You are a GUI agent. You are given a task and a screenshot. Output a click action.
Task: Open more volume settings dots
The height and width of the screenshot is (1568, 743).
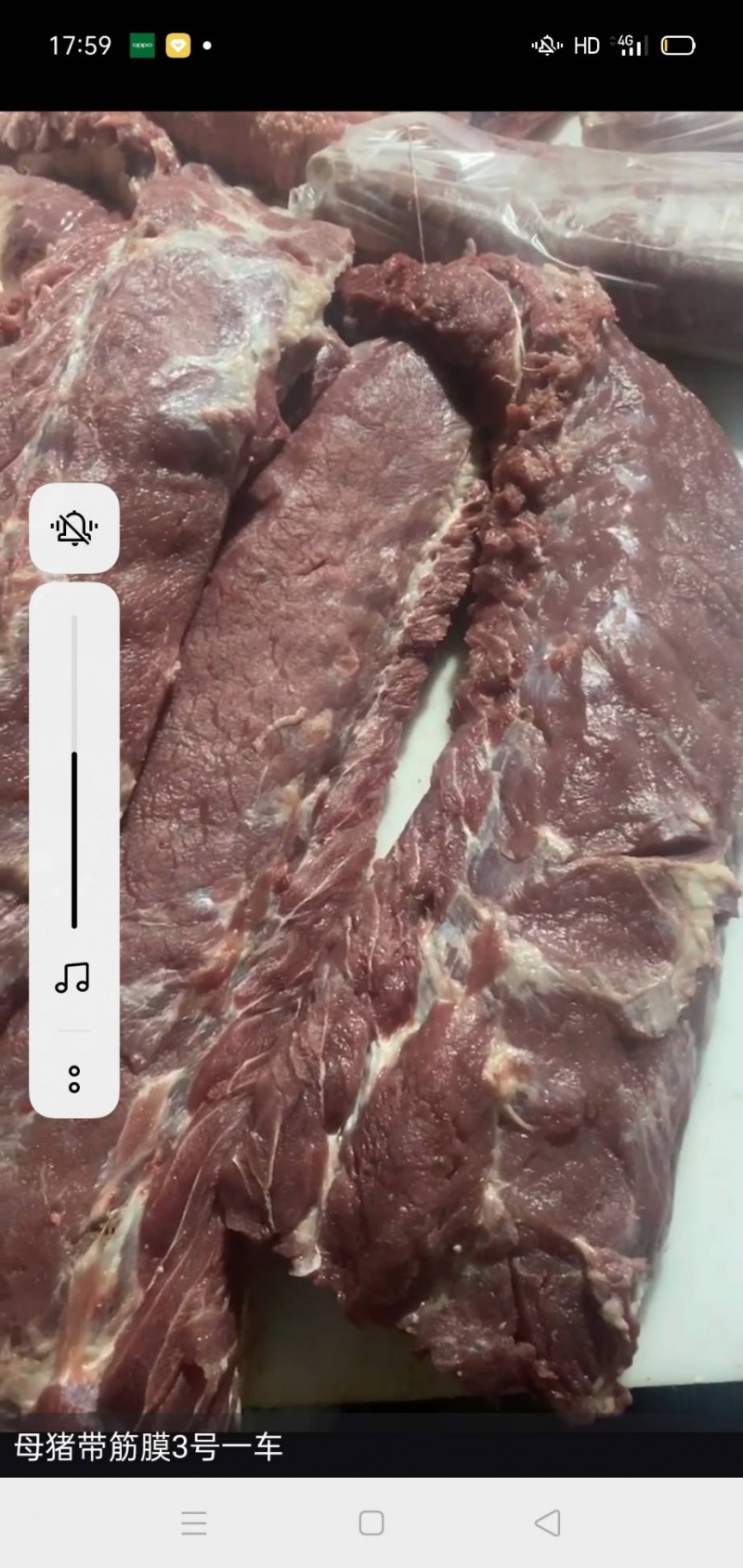tap(74, 1078)
